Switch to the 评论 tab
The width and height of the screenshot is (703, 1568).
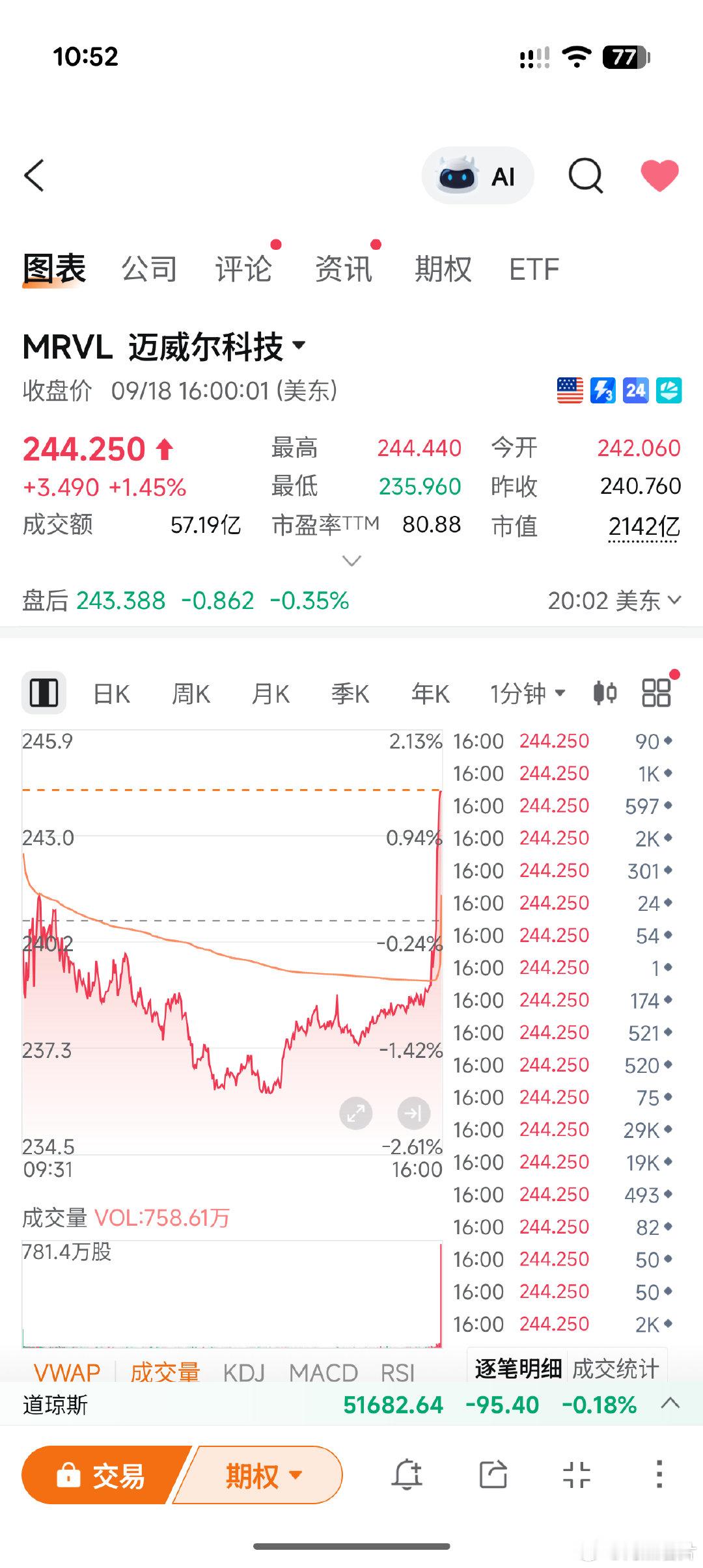243,269
